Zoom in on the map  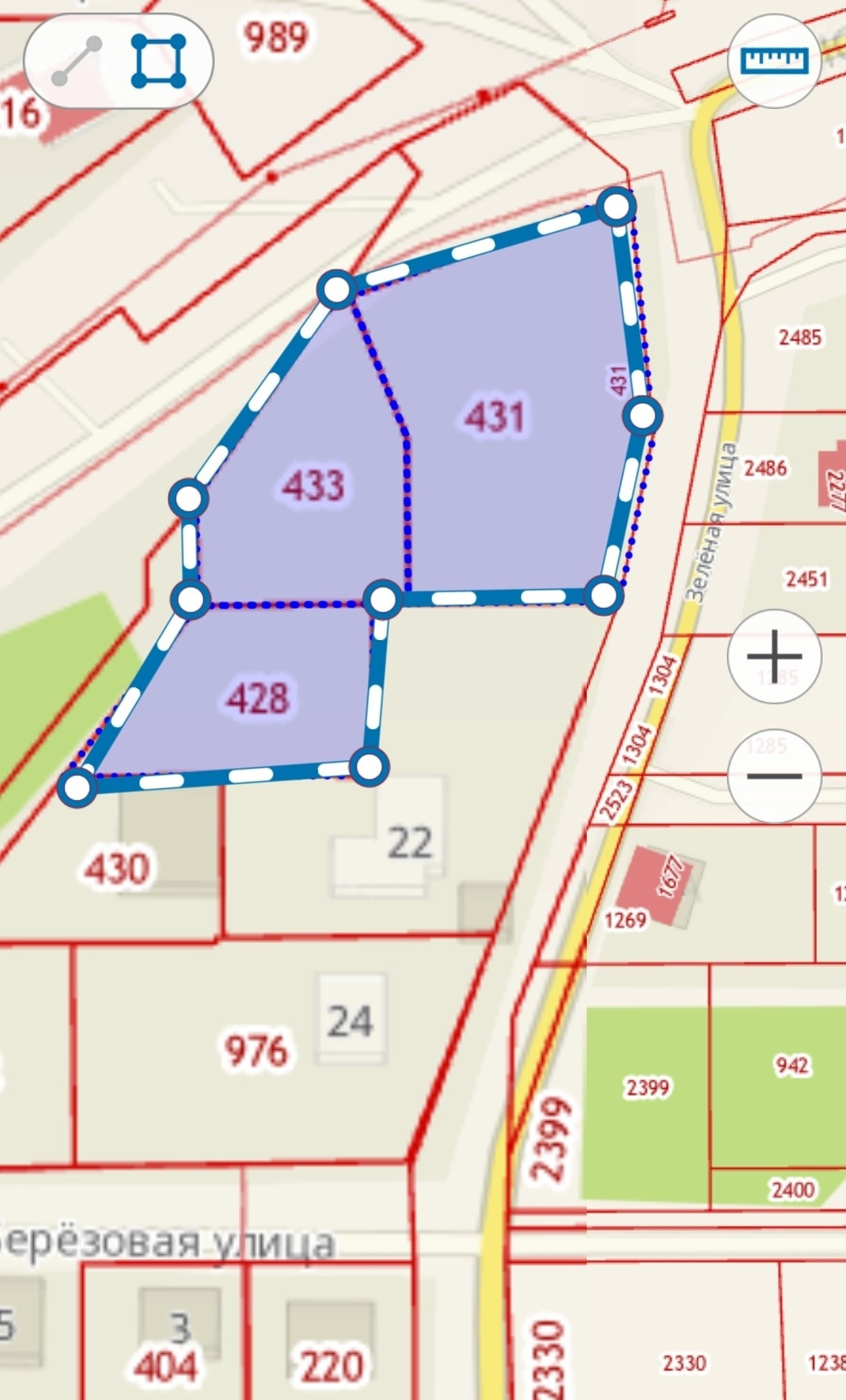(774, 656)
